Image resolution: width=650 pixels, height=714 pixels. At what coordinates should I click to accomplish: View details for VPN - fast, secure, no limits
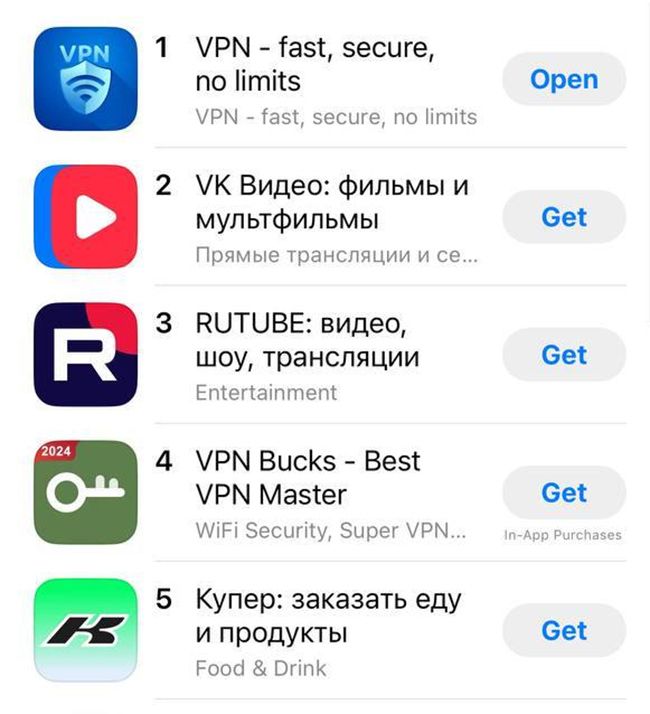[x=318, y=64]
